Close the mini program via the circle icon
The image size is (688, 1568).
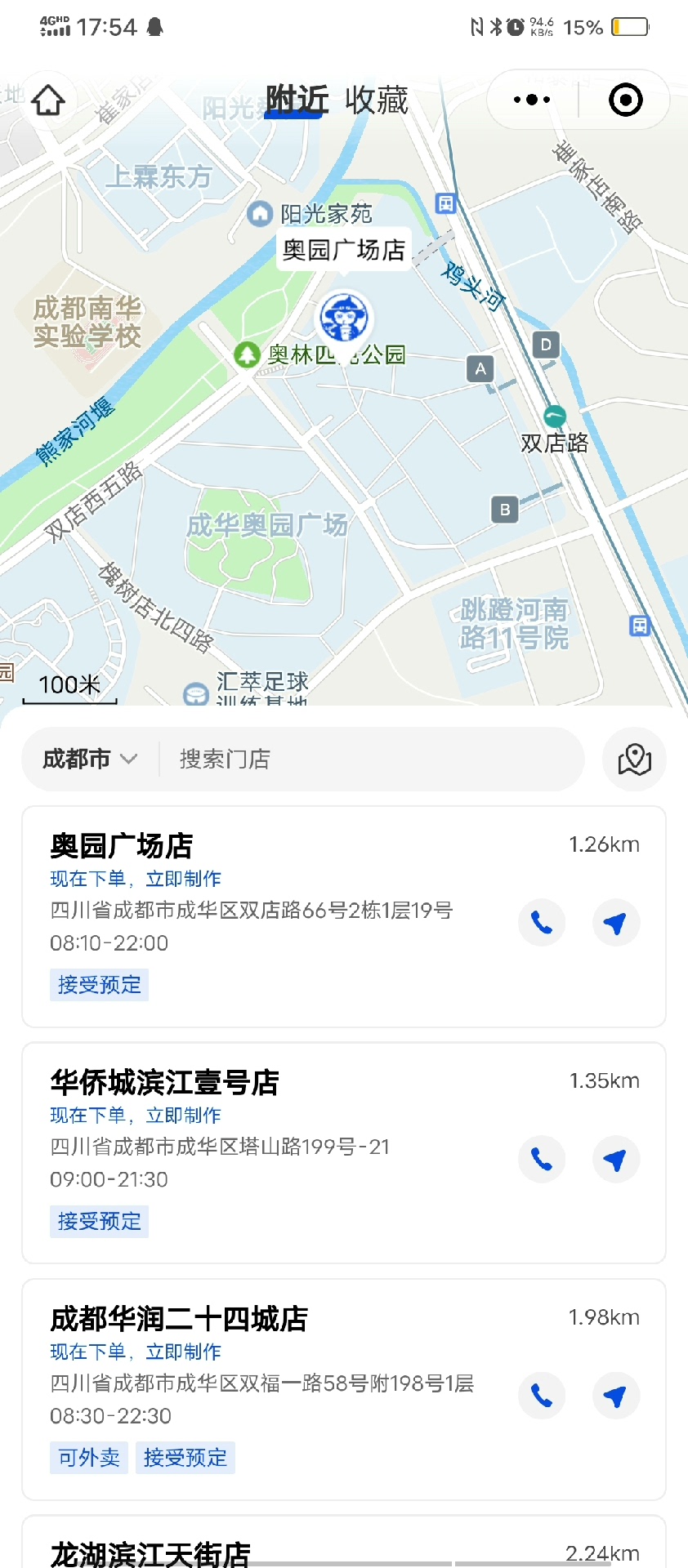click(x=625, y=100)
